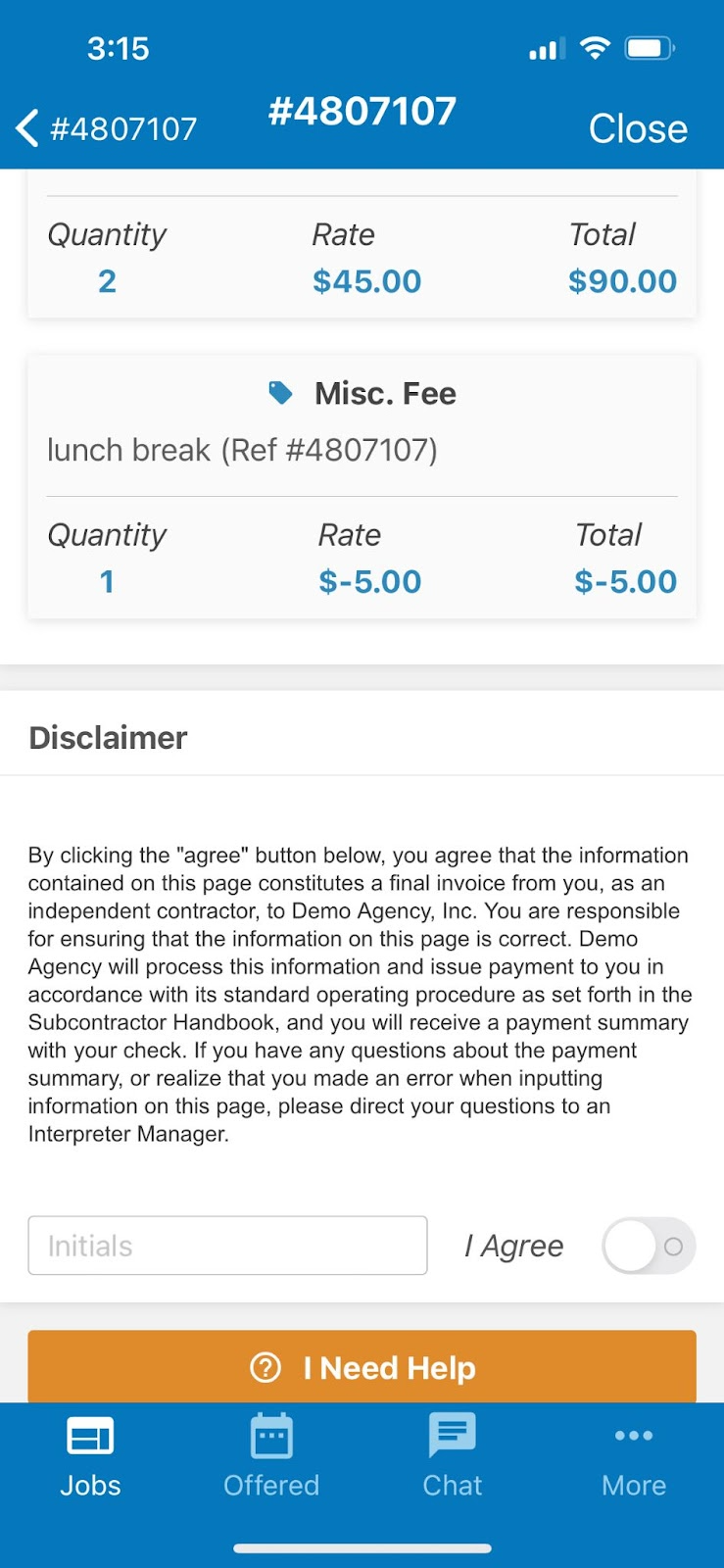The image size is (724, 1568).
Task: Tap the Wi-Fi icon in the status bar
Action: [595, 46]
